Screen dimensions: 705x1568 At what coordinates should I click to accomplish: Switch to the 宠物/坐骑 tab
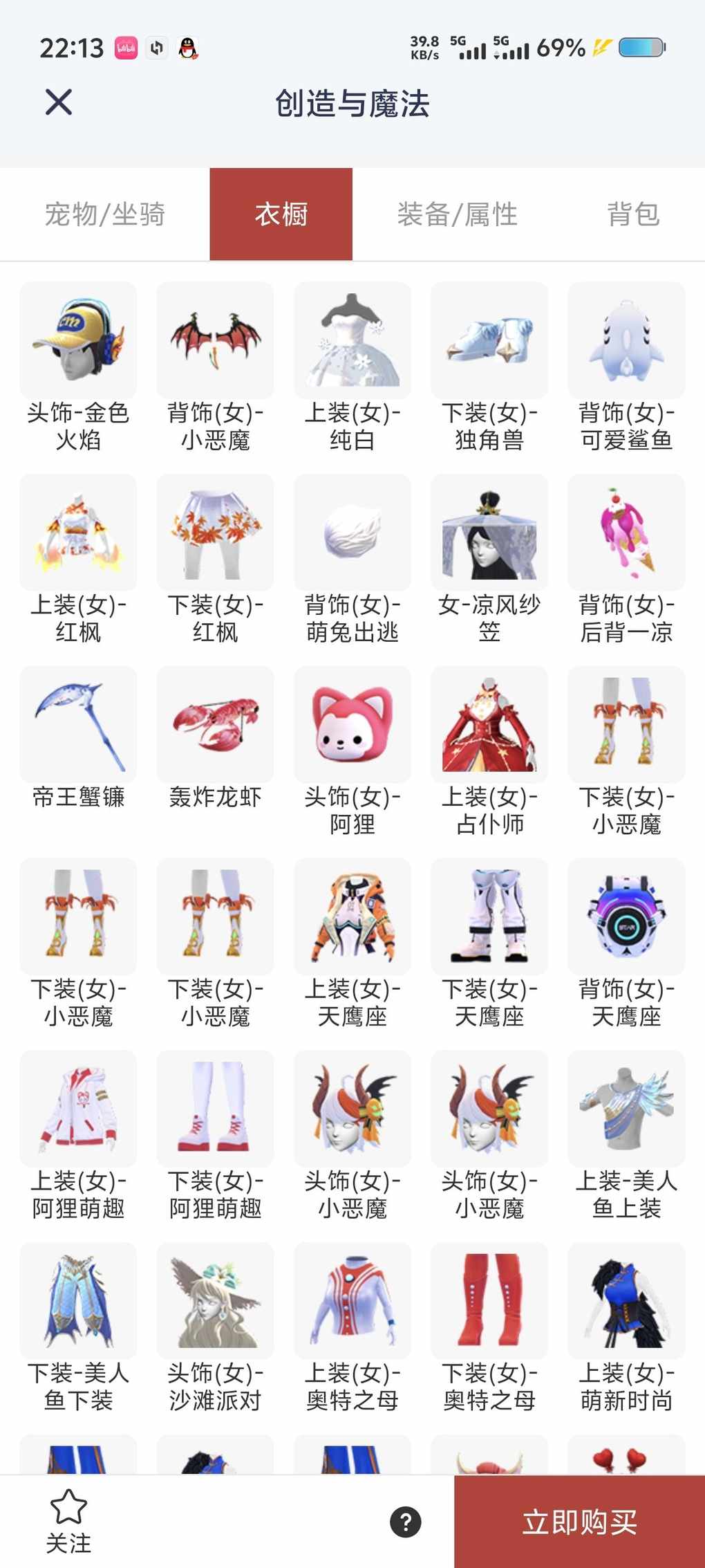tap(105, 214)
